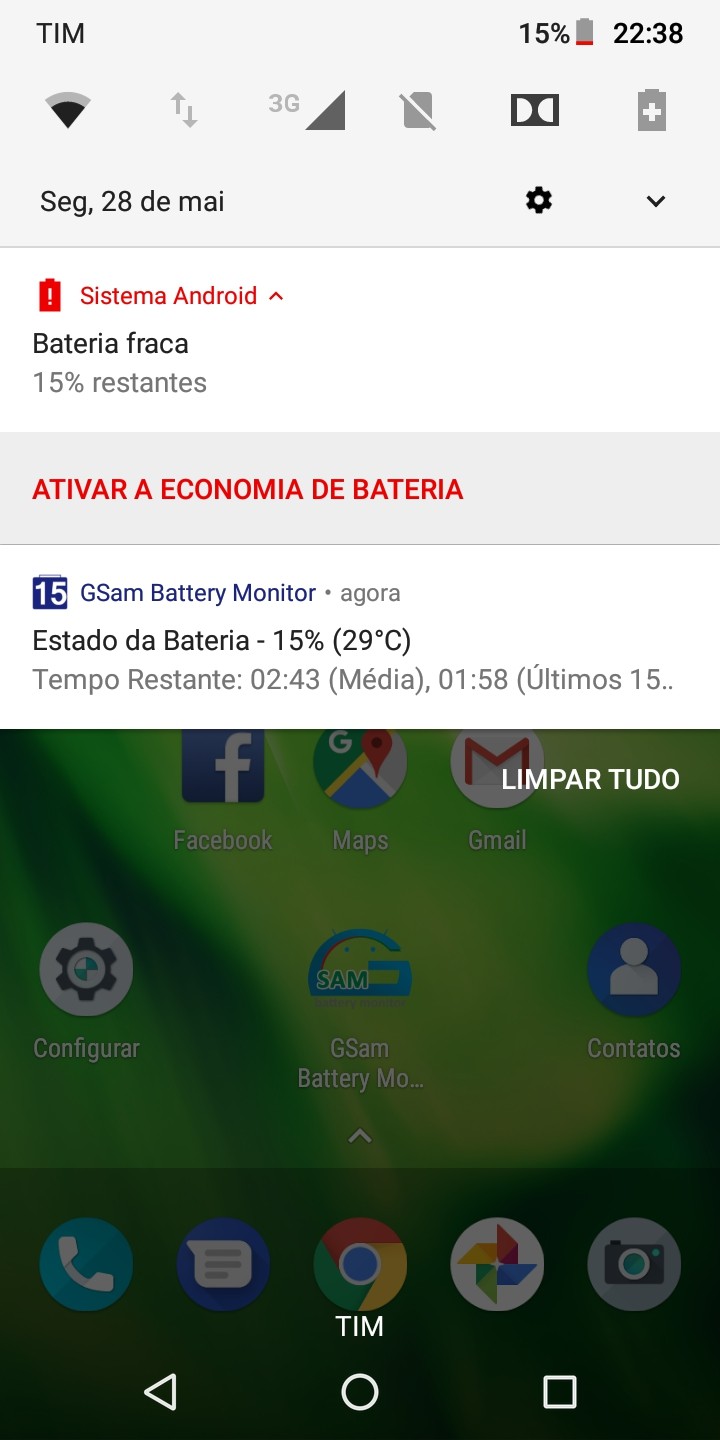Toggle the Dolby audio quick setting
This screenshot has width=720, height=1440.
point(535,110)
